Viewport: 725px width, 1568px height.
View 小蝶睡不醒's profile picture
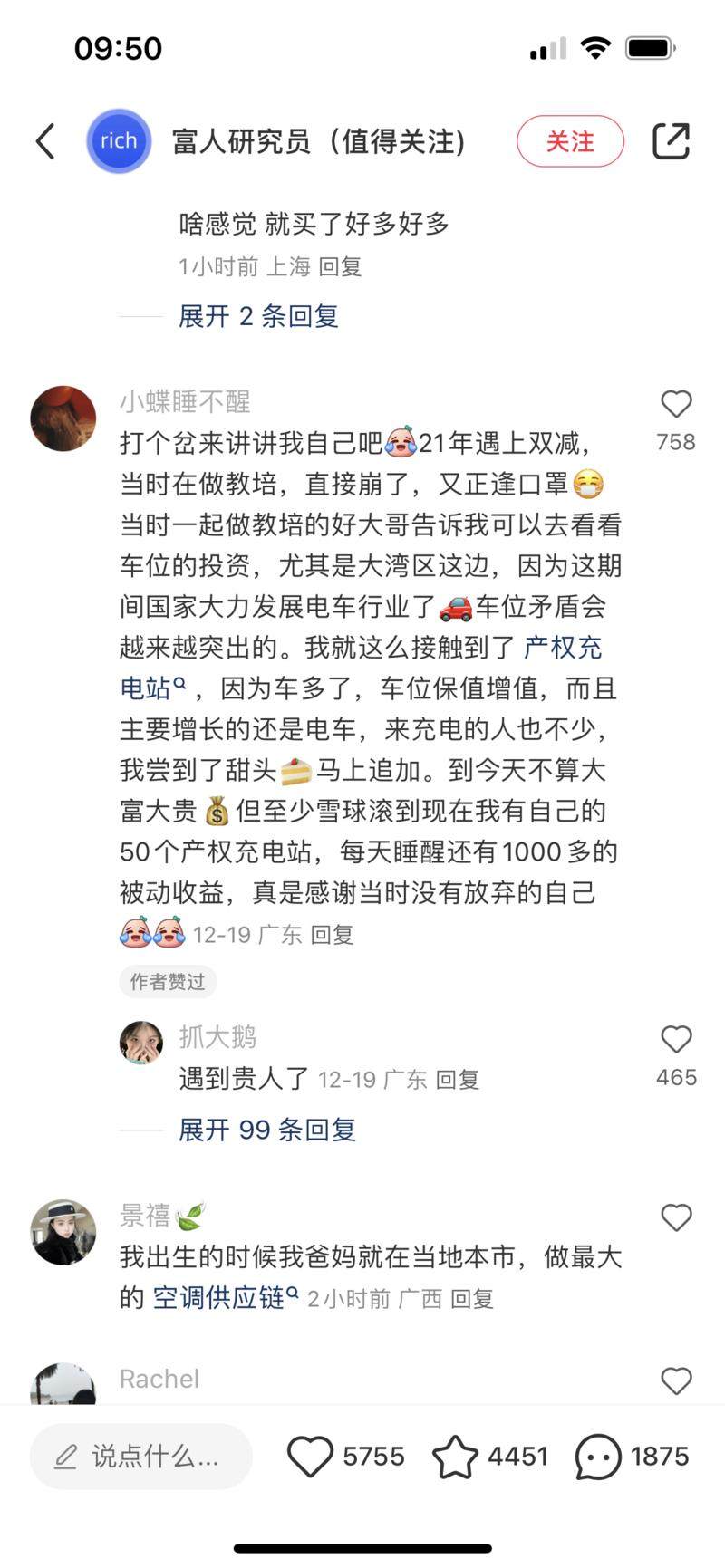[63, 418]
